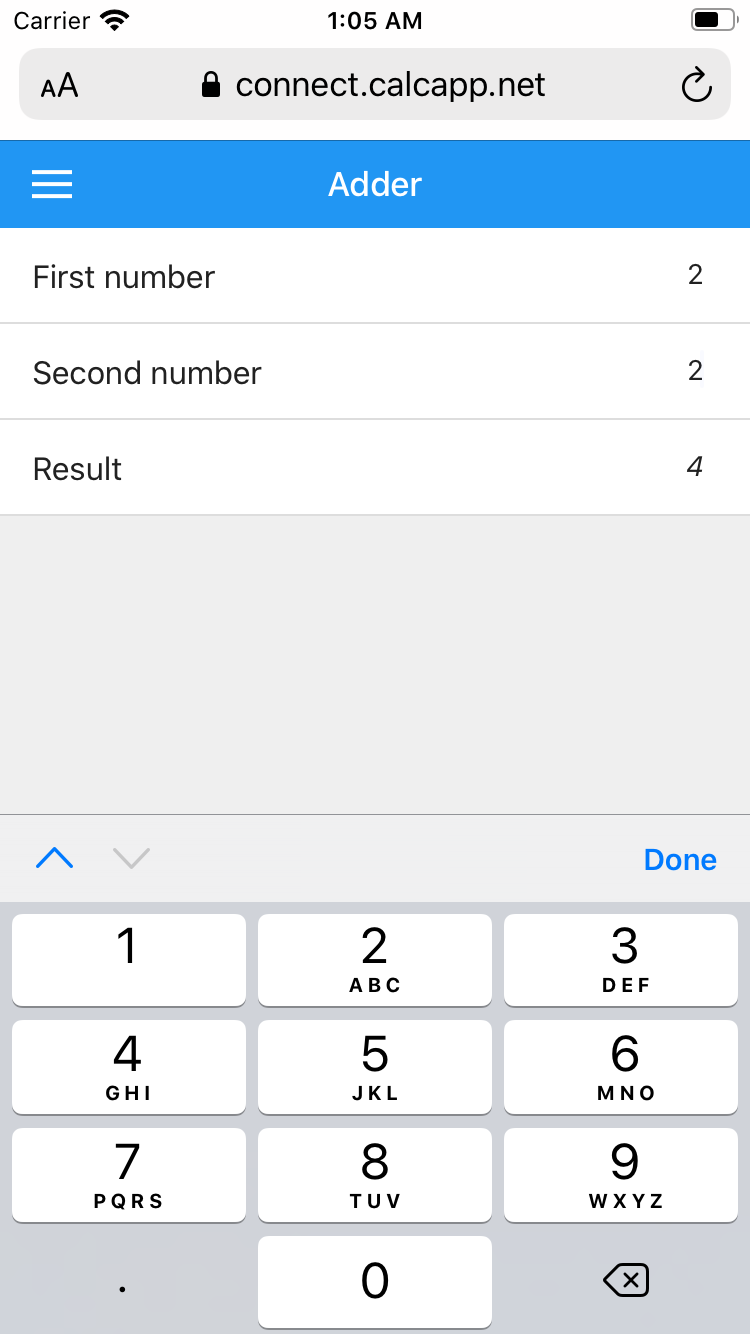Tap the connect.calcapp.net address bar
Image resolution: width=750 pixels, height=1334 pixels.
coord(390,85)
